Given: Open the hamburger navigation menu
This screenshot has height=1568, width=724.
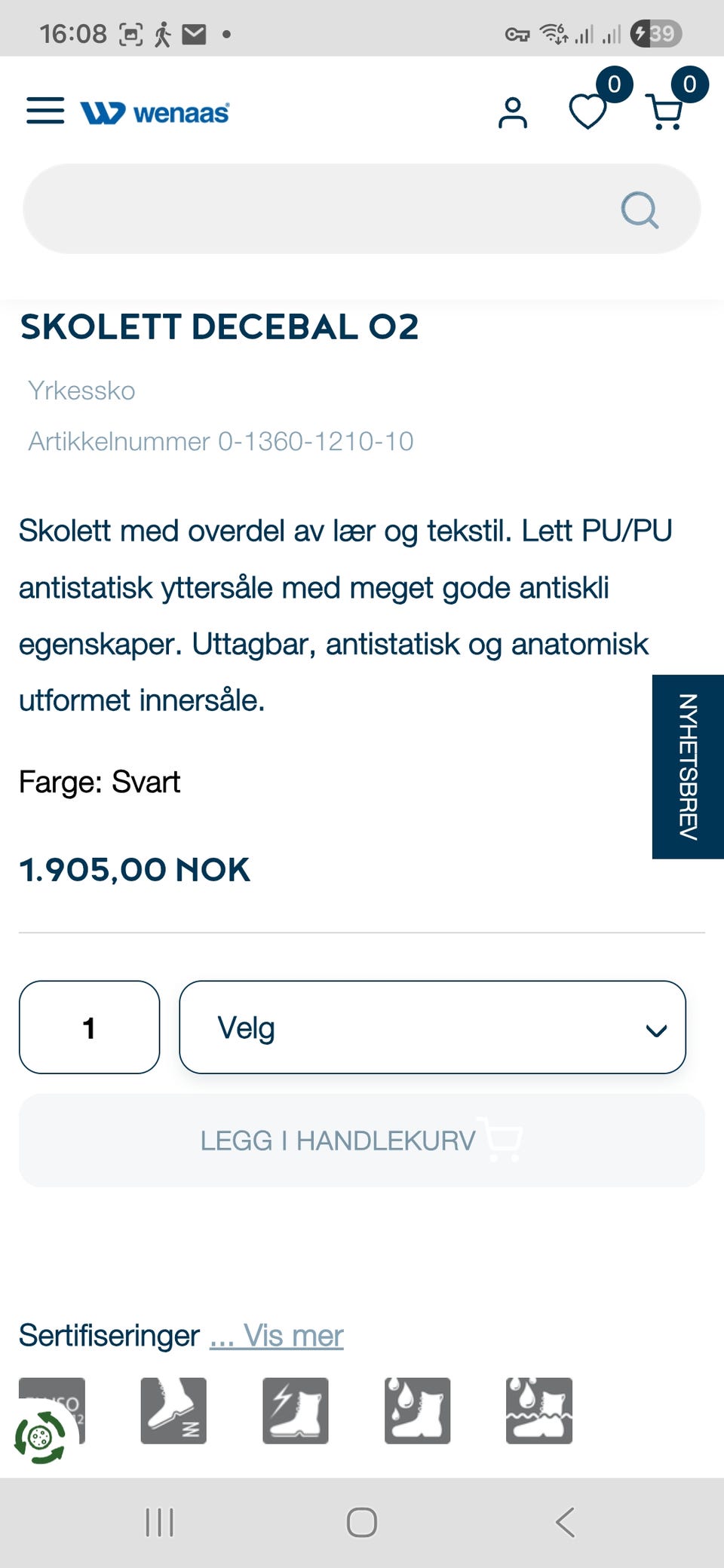Looking at the screenshot, I should click(43, 112).
